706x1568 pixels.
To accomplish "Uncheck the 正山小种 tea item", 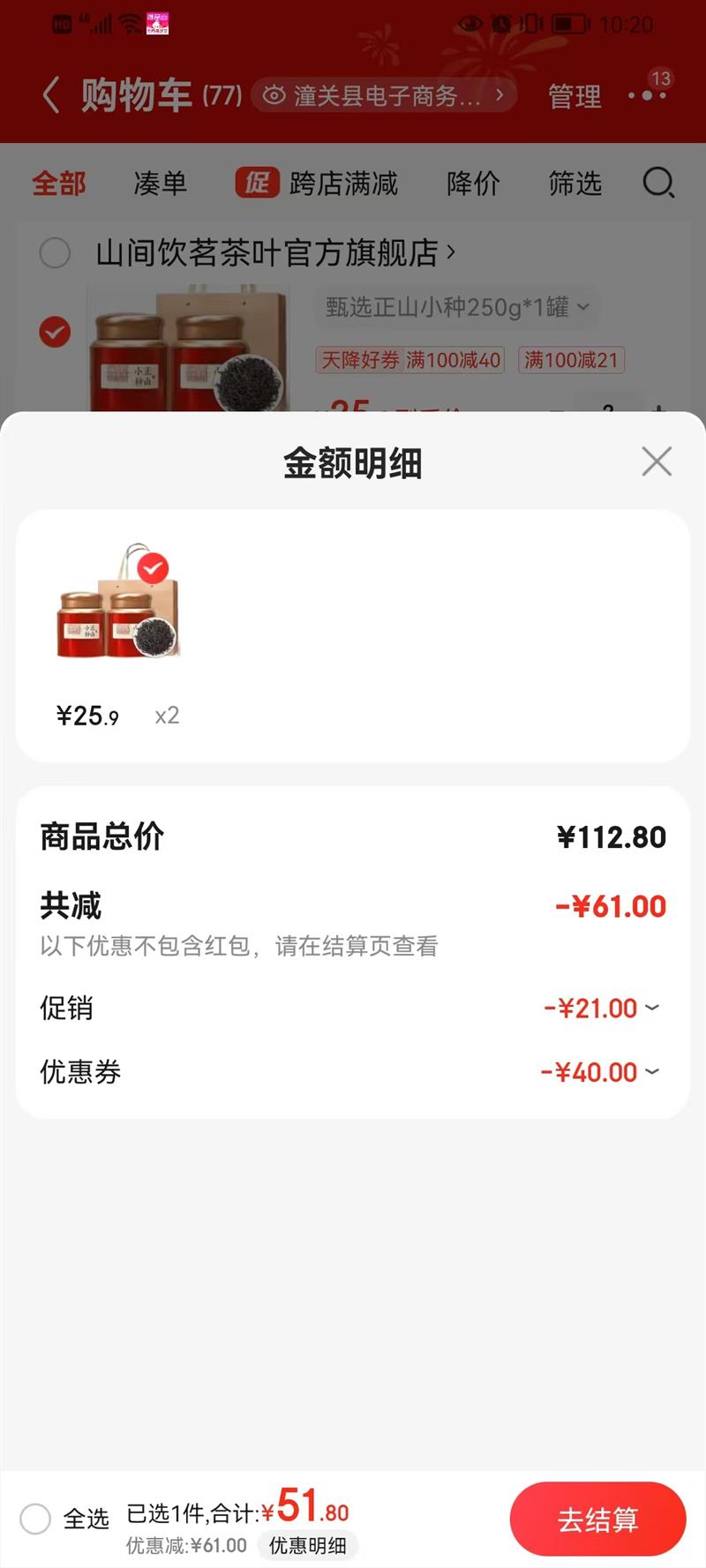I will 55,332.
